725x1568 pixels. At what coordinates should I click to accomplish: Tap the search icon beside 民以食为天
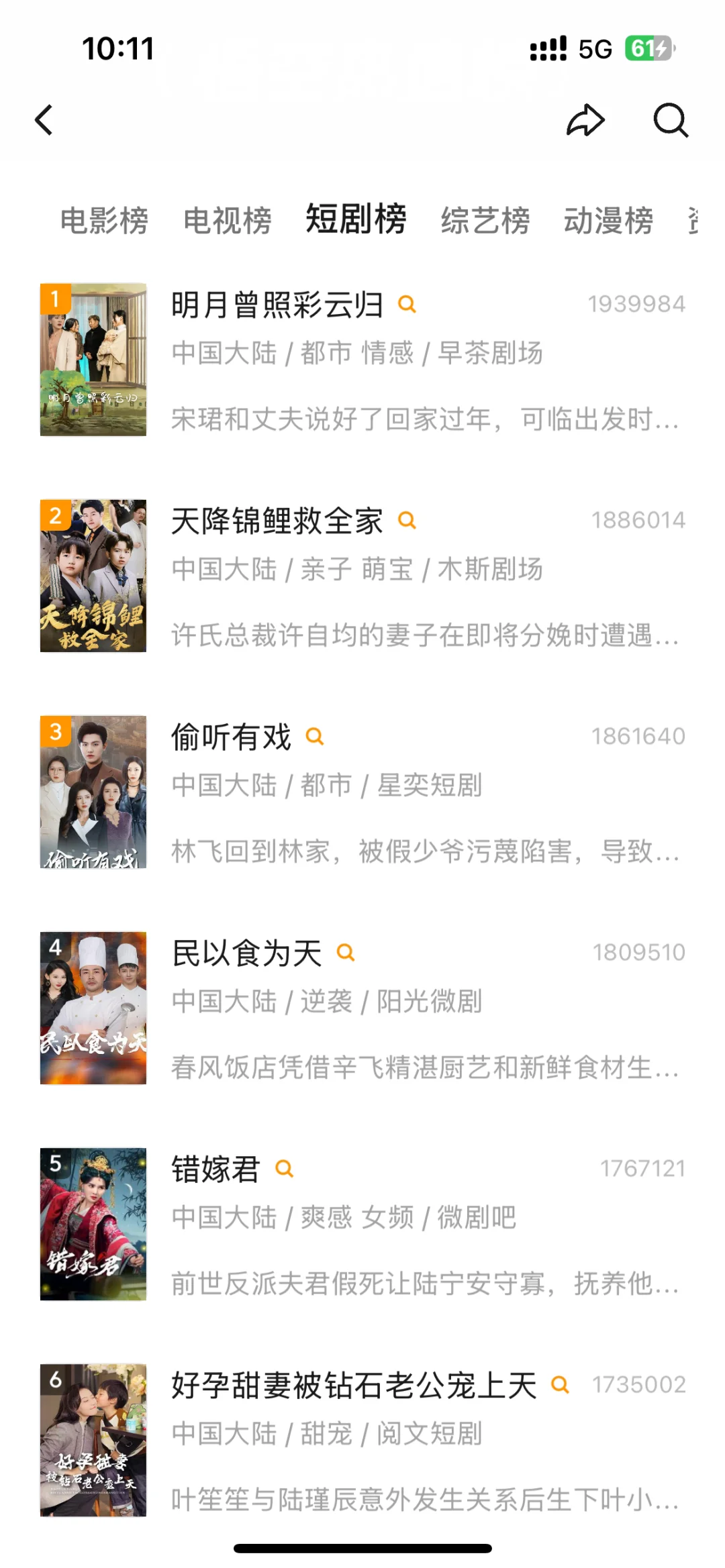[345, 953]
